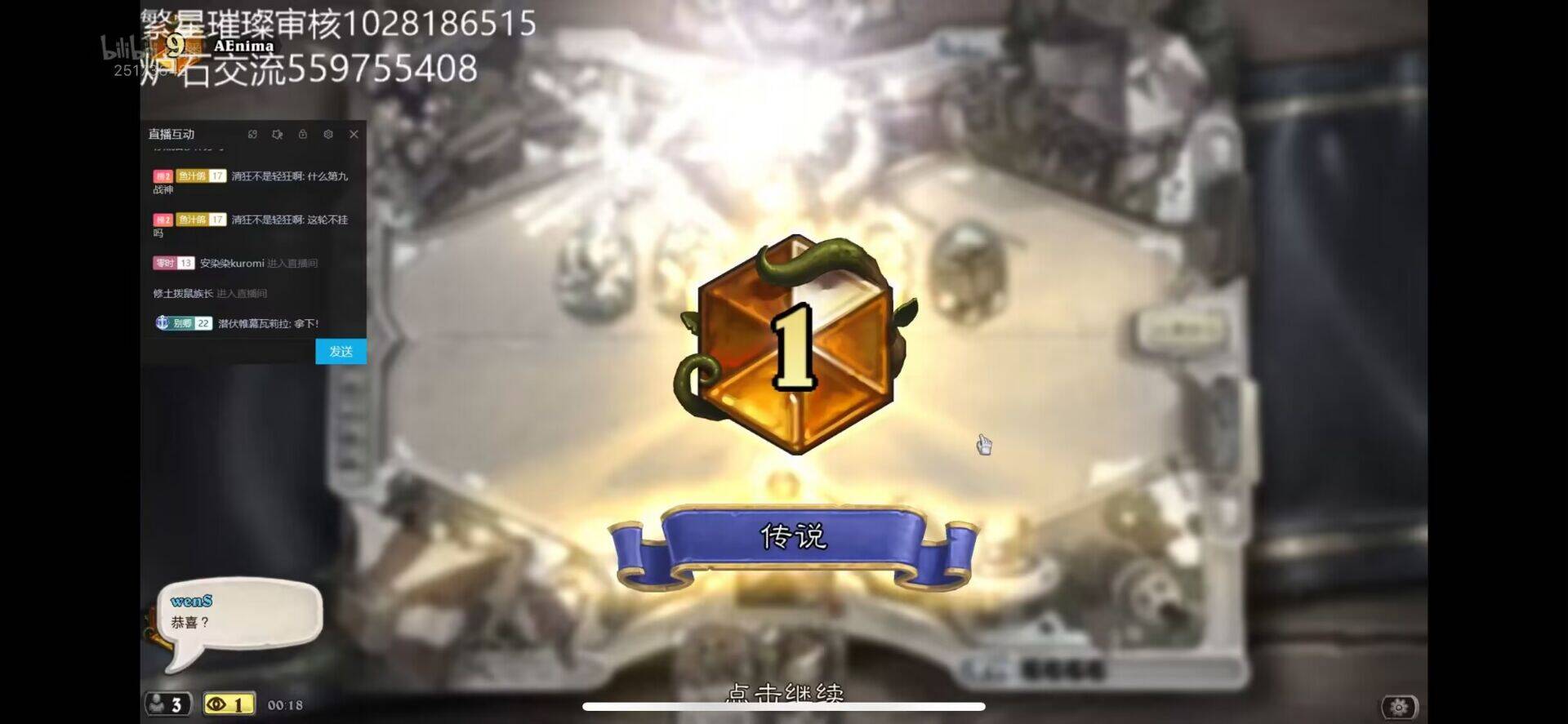Tap the spectator eye button
1568x724 pixels.
228,704
